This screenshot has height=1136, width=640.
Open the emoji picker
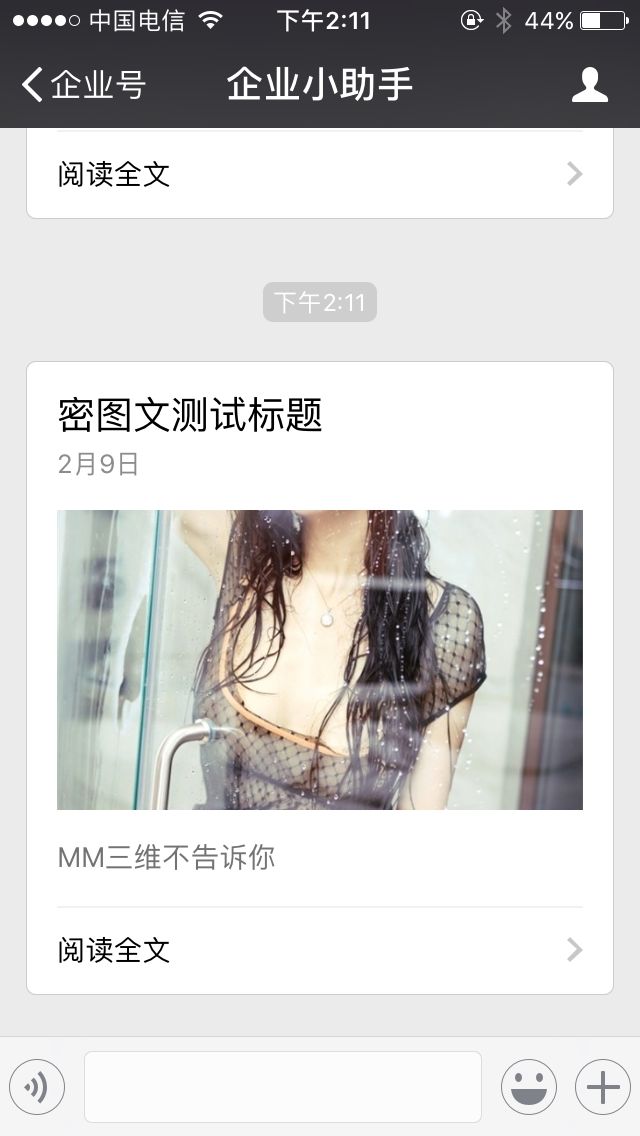point(529,1087)
